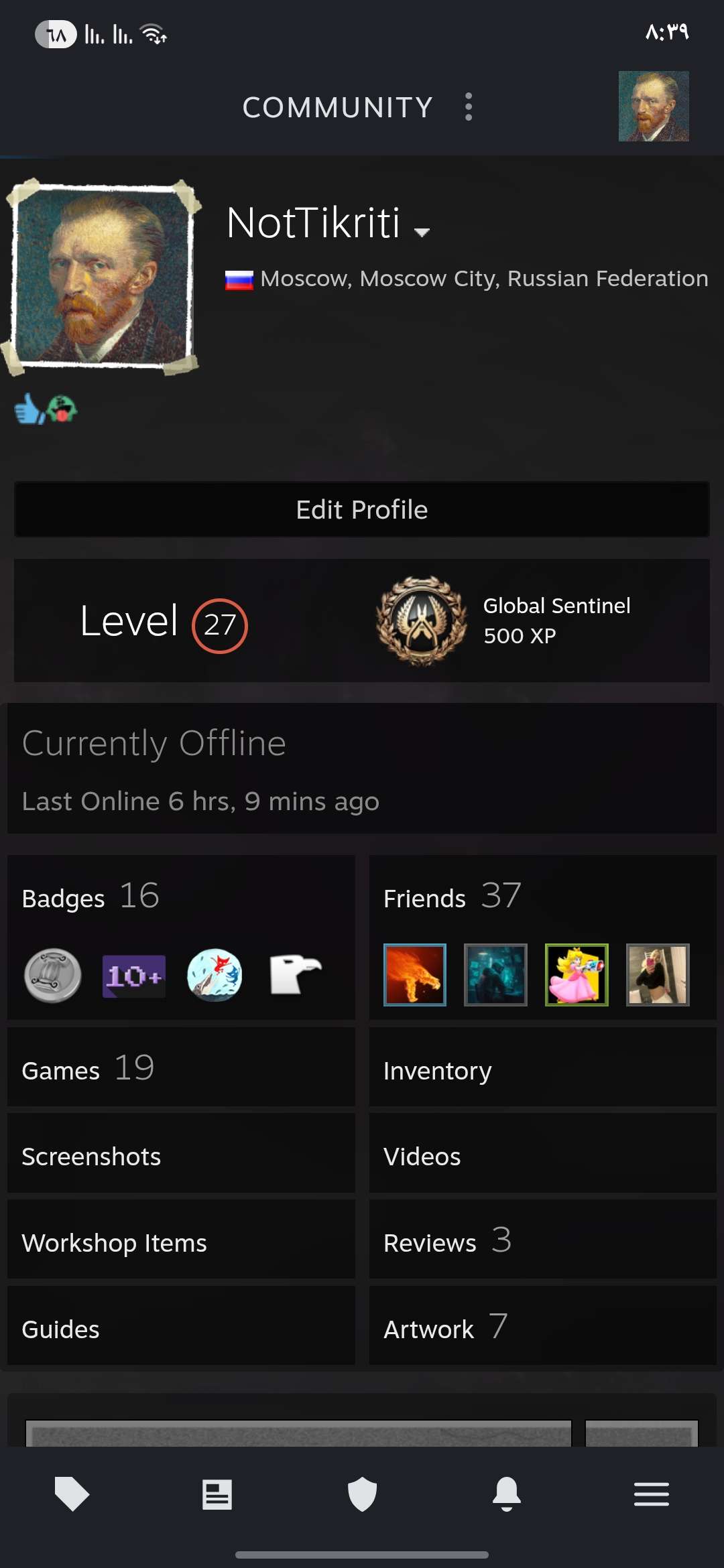Open the account avatar in the top bar
This screenshot has width=724, height=1568.
click(653, 107)
